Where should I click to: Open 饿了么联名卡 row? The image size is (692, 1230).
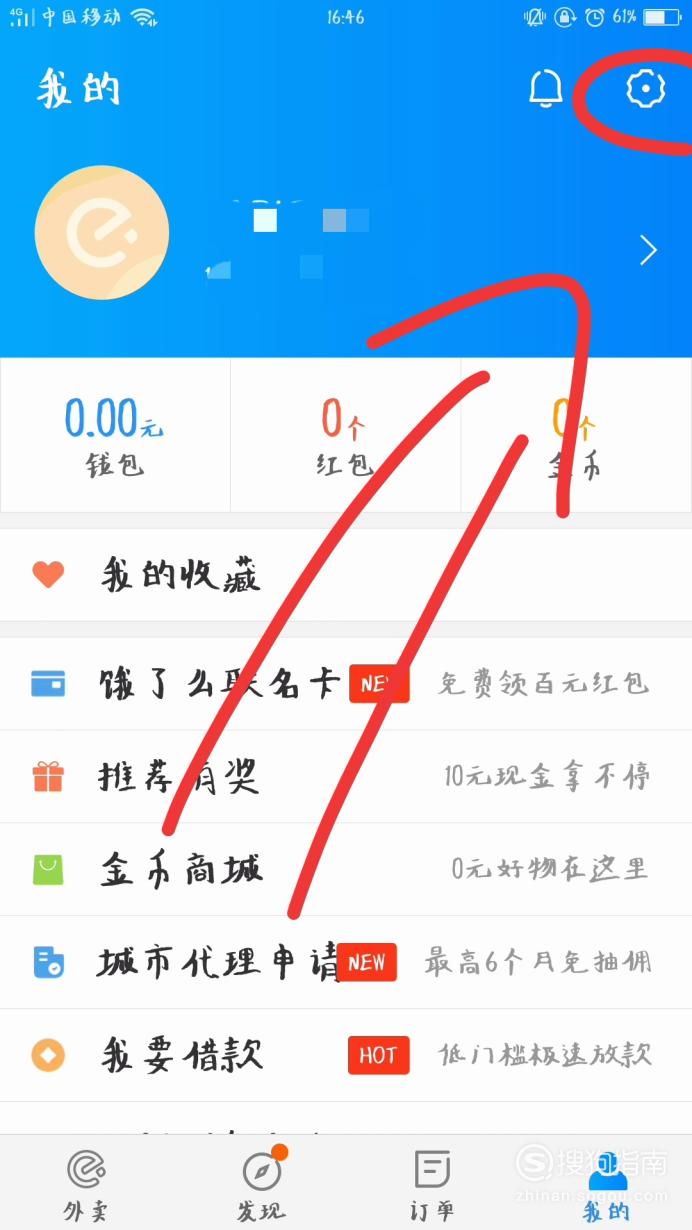[346, 684]
